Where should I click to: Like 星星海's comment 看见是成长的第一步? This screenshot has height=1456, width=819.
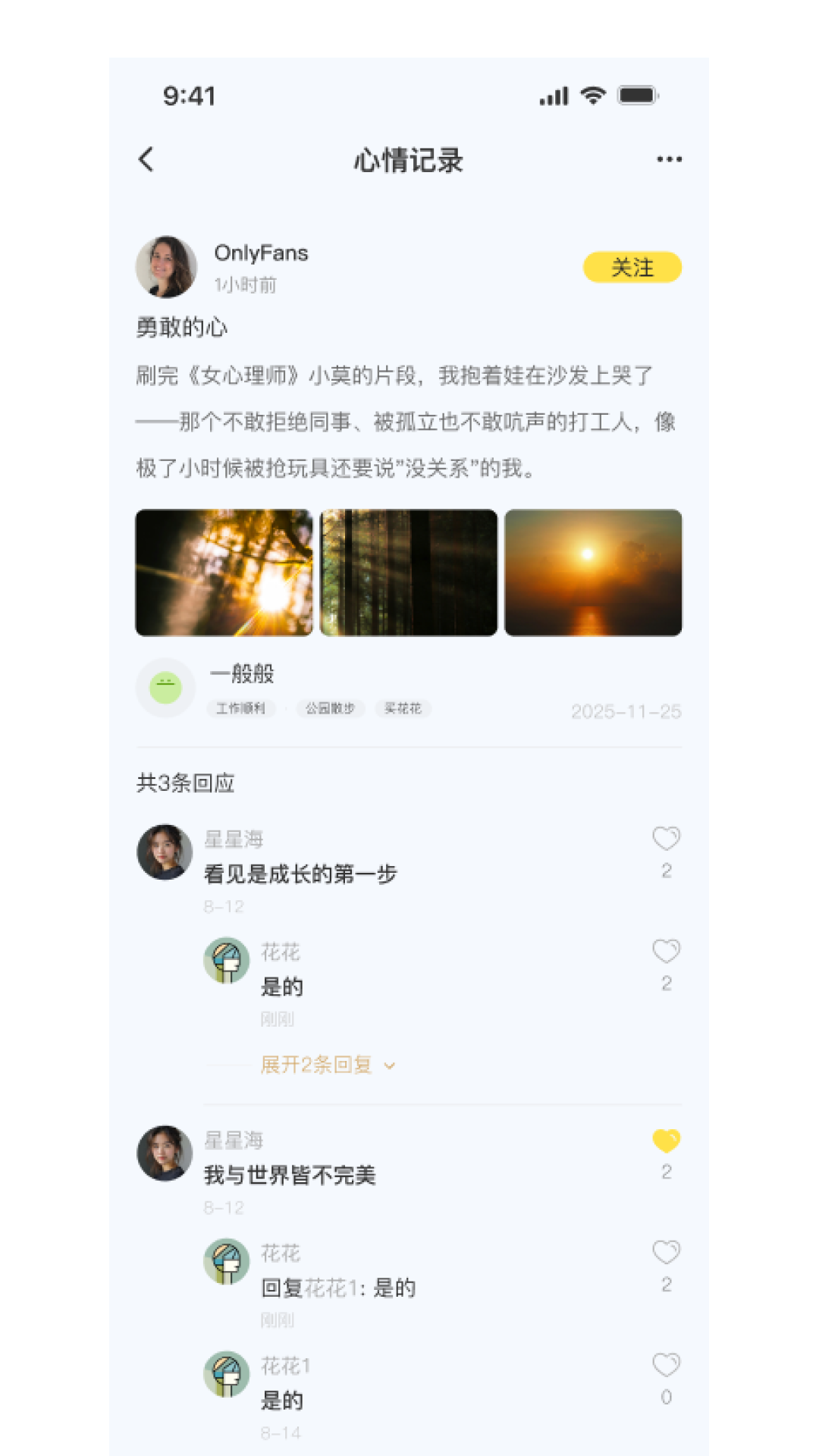click(x=666, y=838)
